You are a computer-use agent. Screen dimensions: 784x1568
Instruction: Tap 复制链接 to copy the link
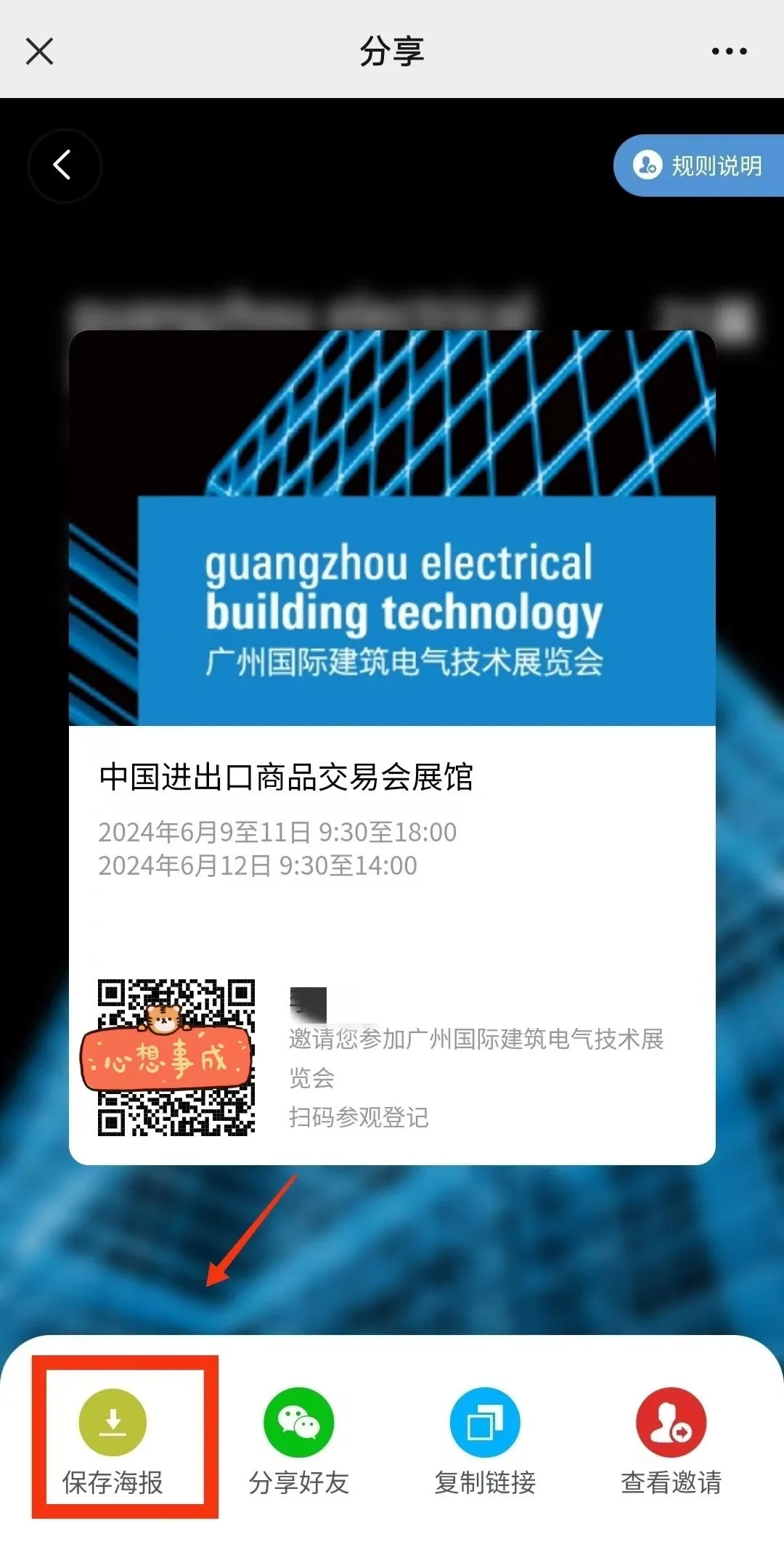tap(485, 1442)
